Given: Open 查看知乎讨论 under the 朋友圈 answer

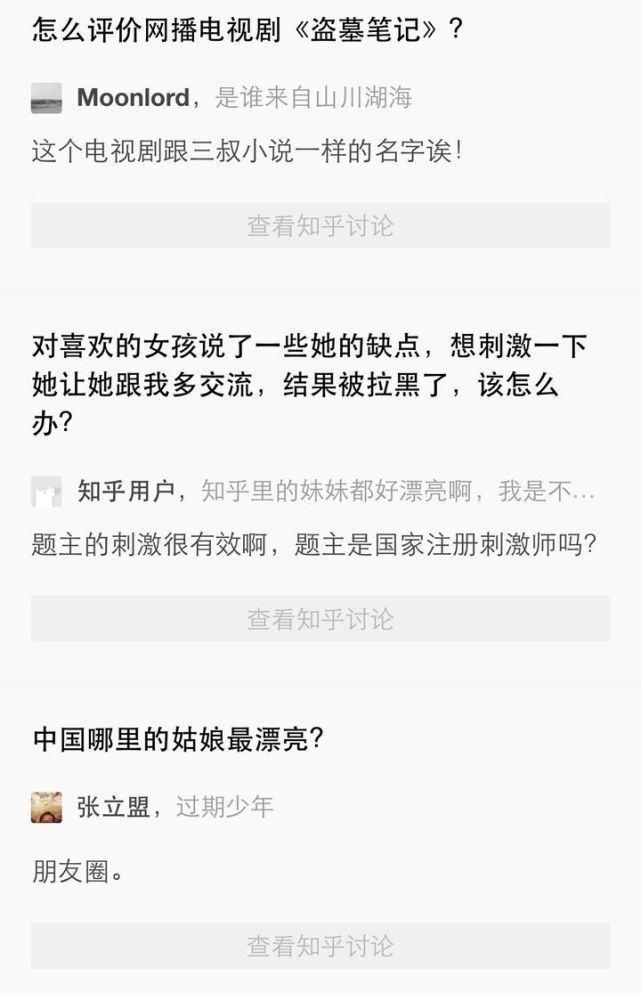Looking at the screenshot, I should 320,945.
